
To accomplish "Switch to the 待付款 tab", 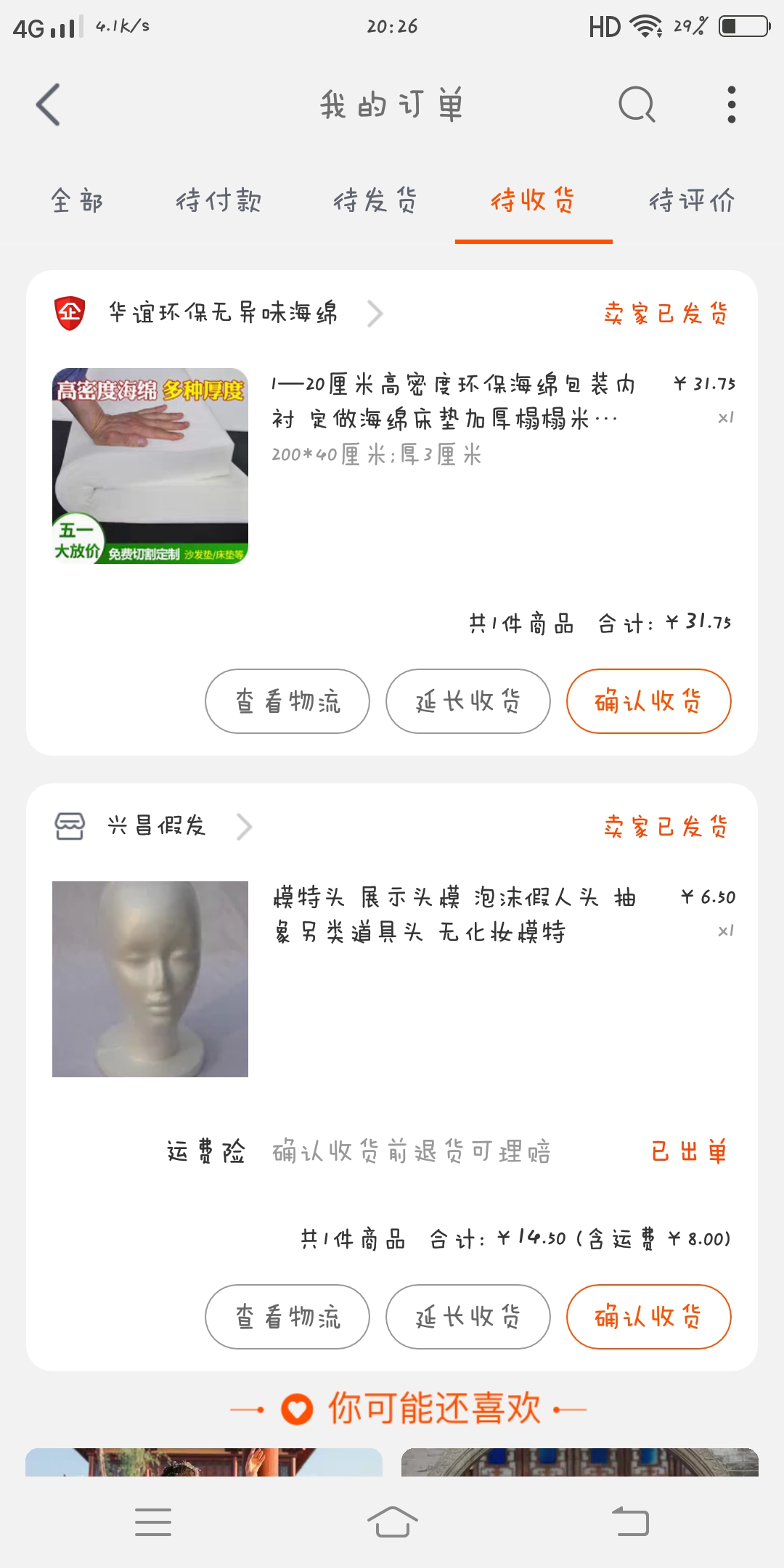I will 219,200.
